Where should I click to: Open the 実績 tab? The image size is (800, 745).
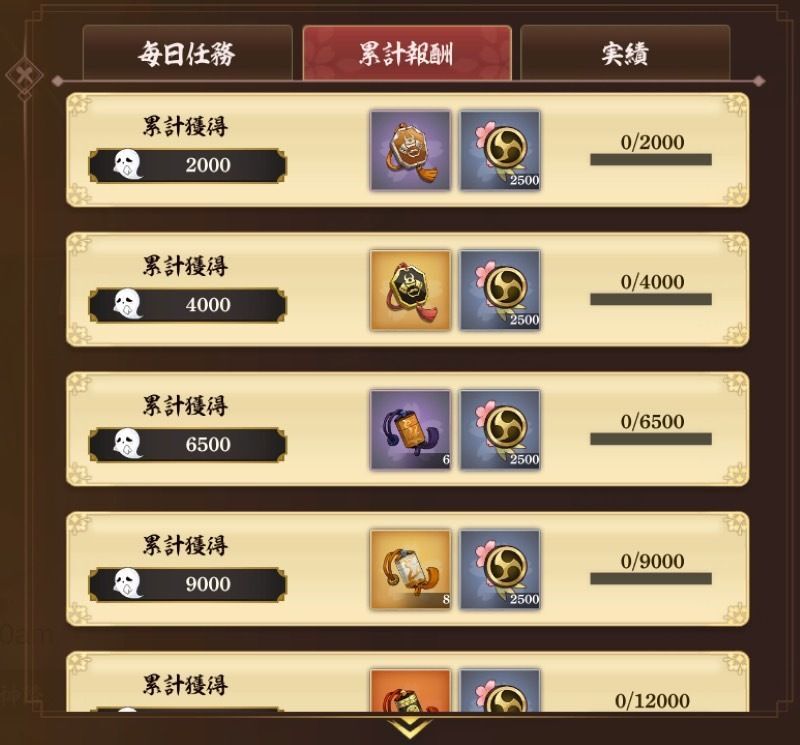(624, 54)
